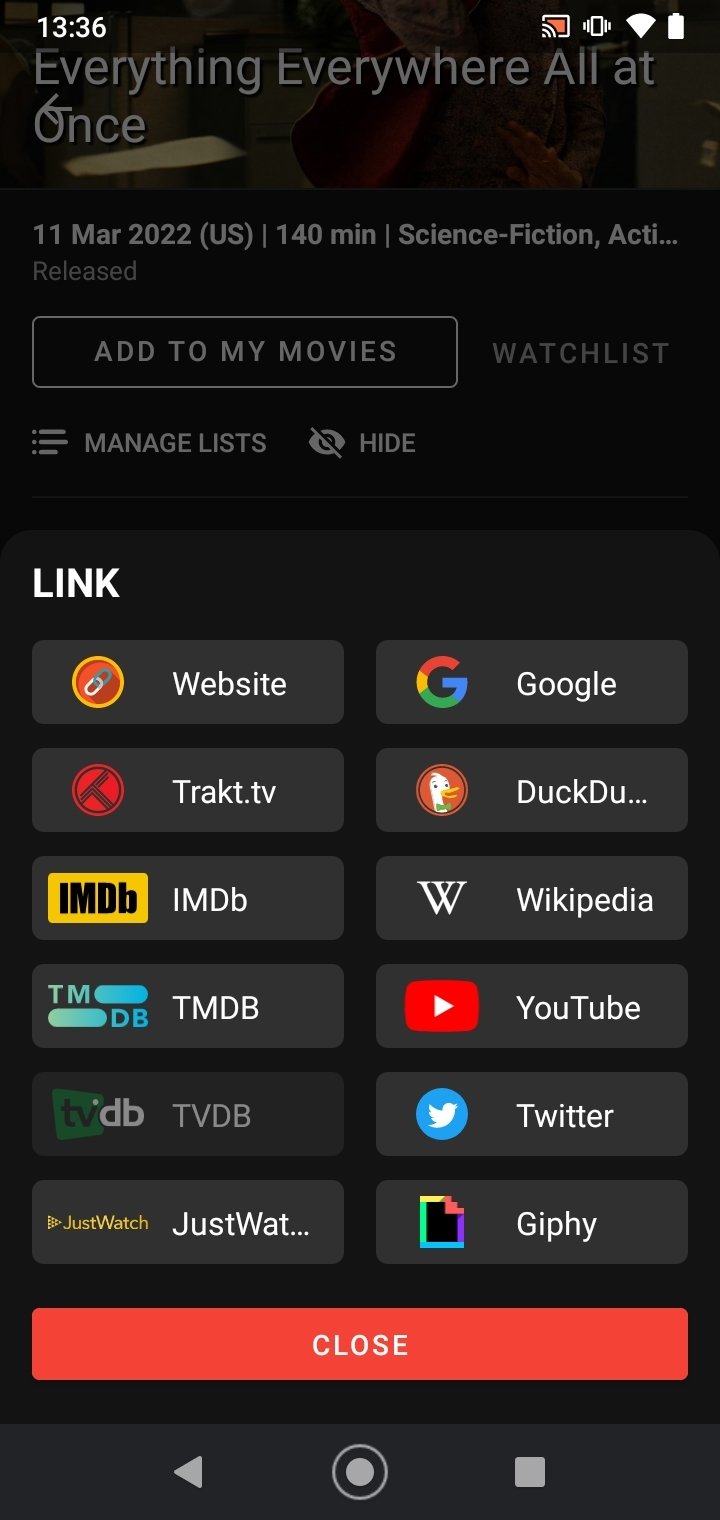Check availability on JustWatch
Image resolution: width=720 pixels, height=1520 pixels.
click(x=188, y=1222)
